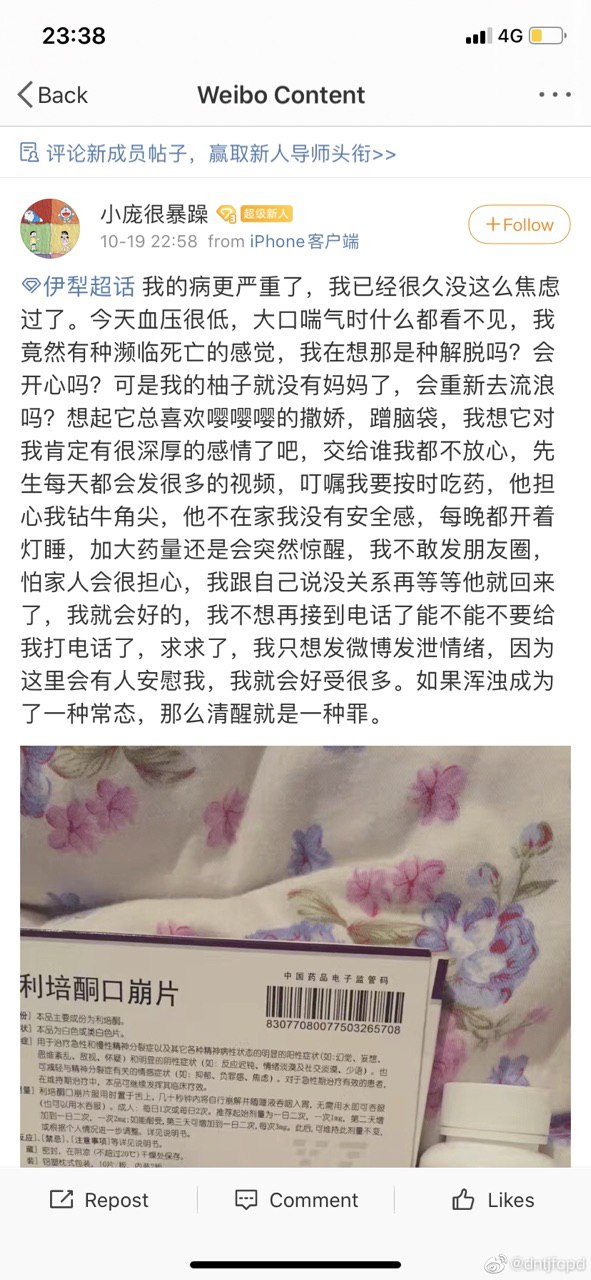Tap the iPhone客户端 source link

click(304, 241)
